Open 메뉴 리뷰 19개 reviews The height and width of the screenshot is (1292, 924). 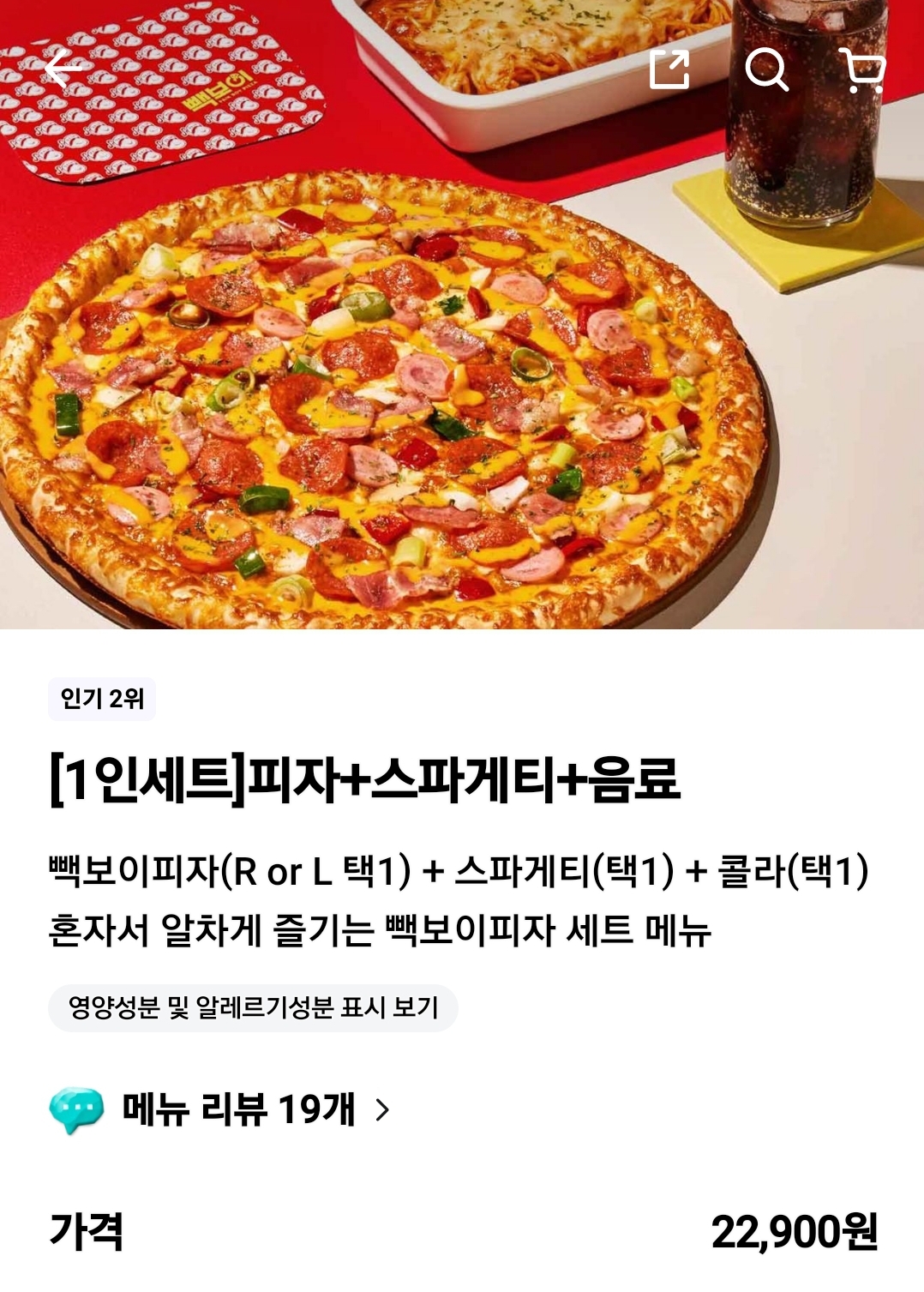[238, 1109]
